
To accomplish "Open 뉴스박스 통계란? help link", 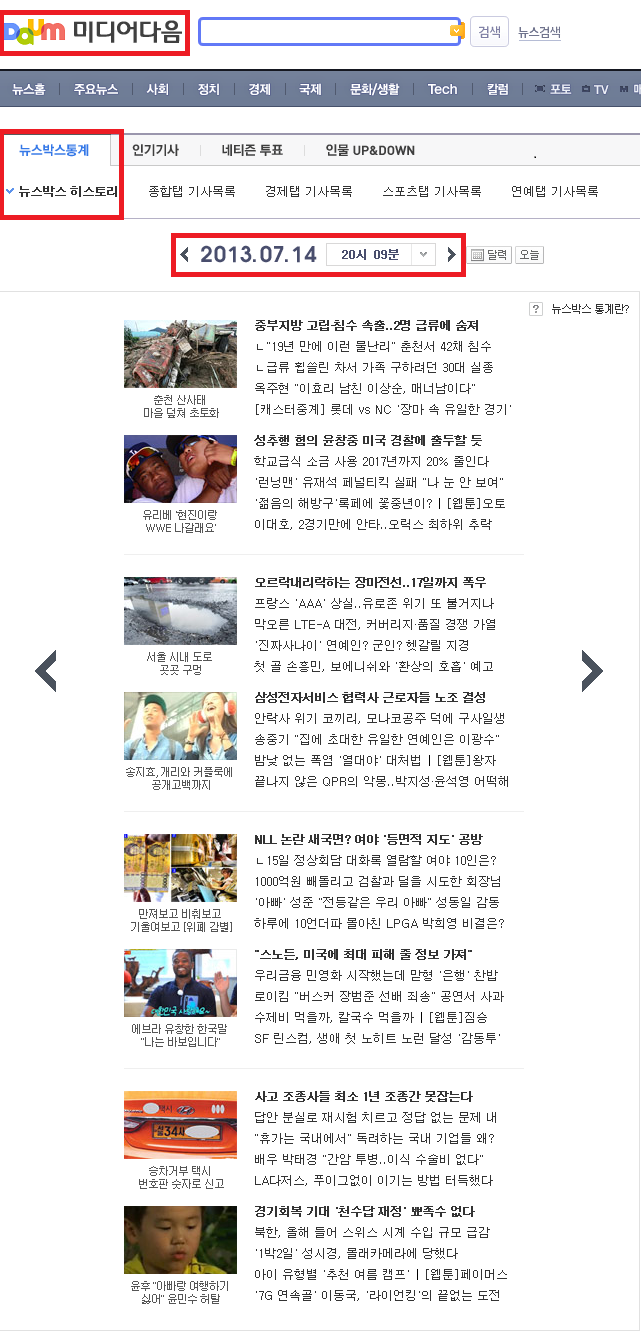I will [589, 308].
